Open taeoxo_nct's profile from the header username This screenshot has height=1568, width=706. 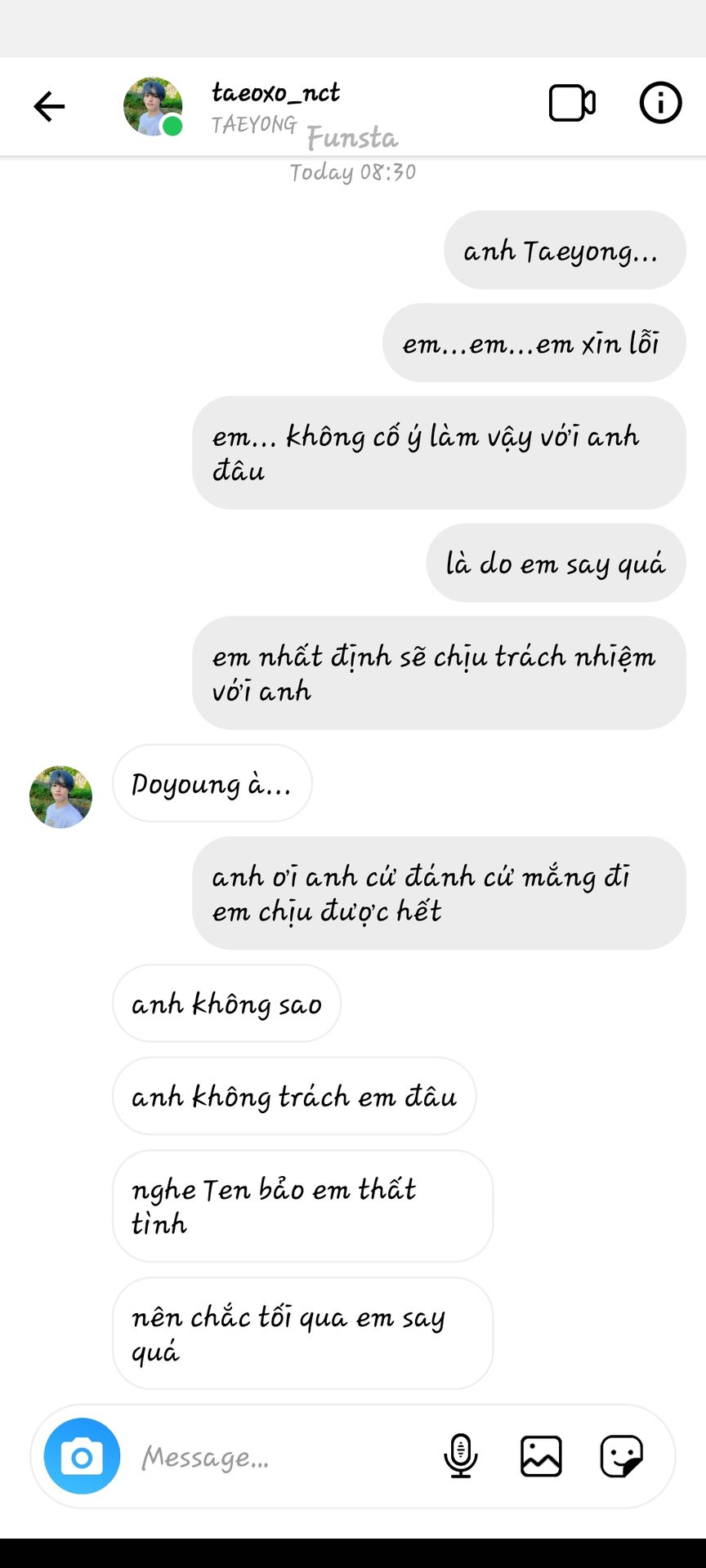275,92
